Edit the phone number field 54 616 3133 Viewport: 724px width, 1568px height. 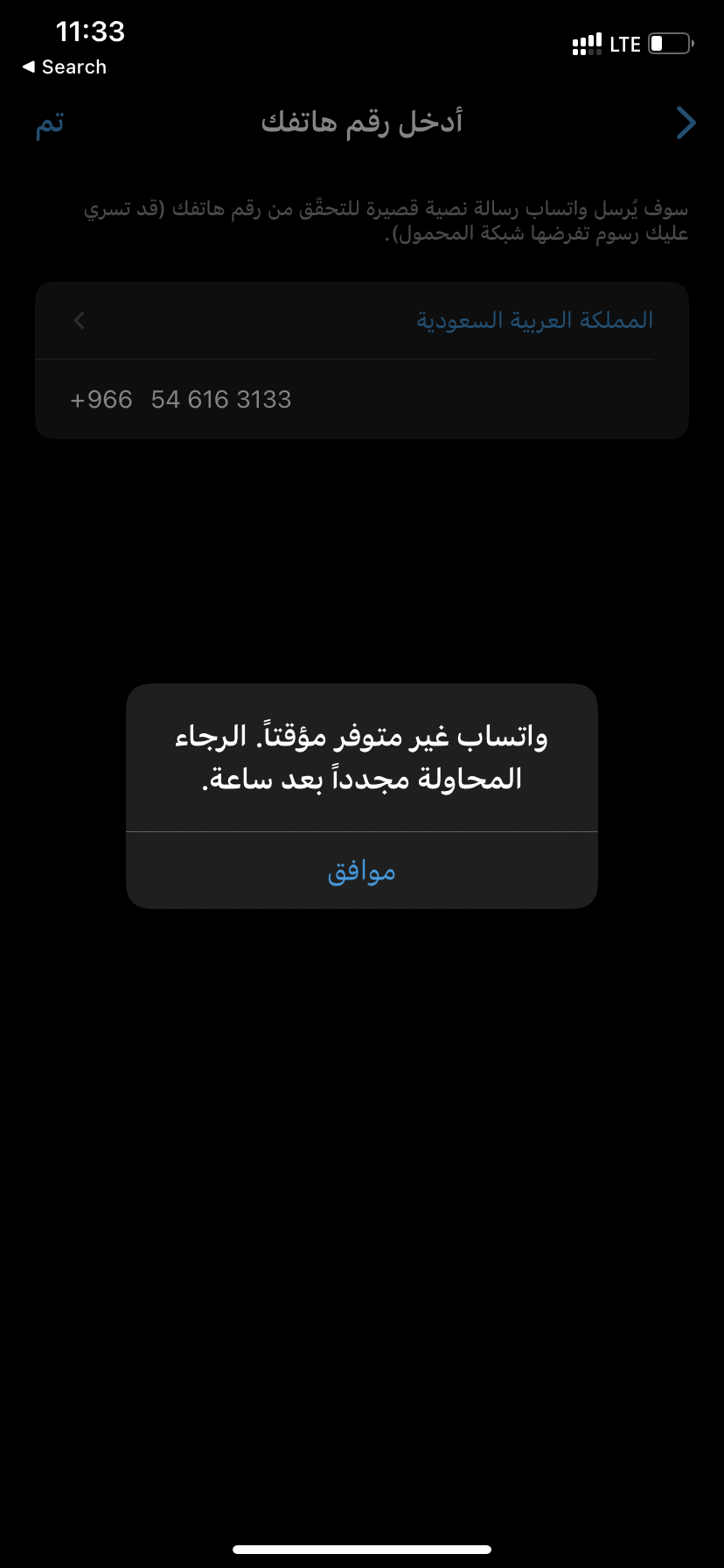click(221, 400)
